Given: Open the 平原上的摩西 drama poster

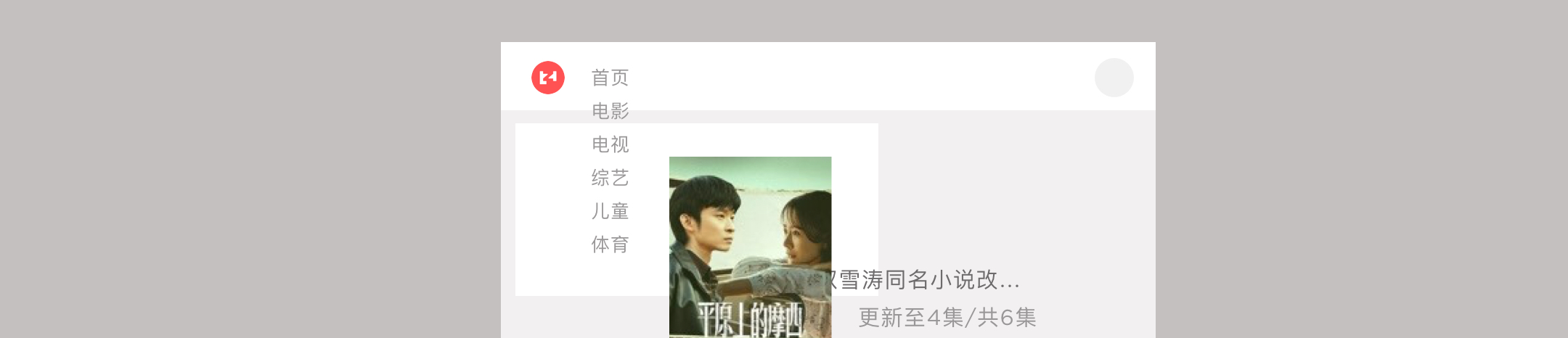Looking at the screenshot, I should coord(750,247).
